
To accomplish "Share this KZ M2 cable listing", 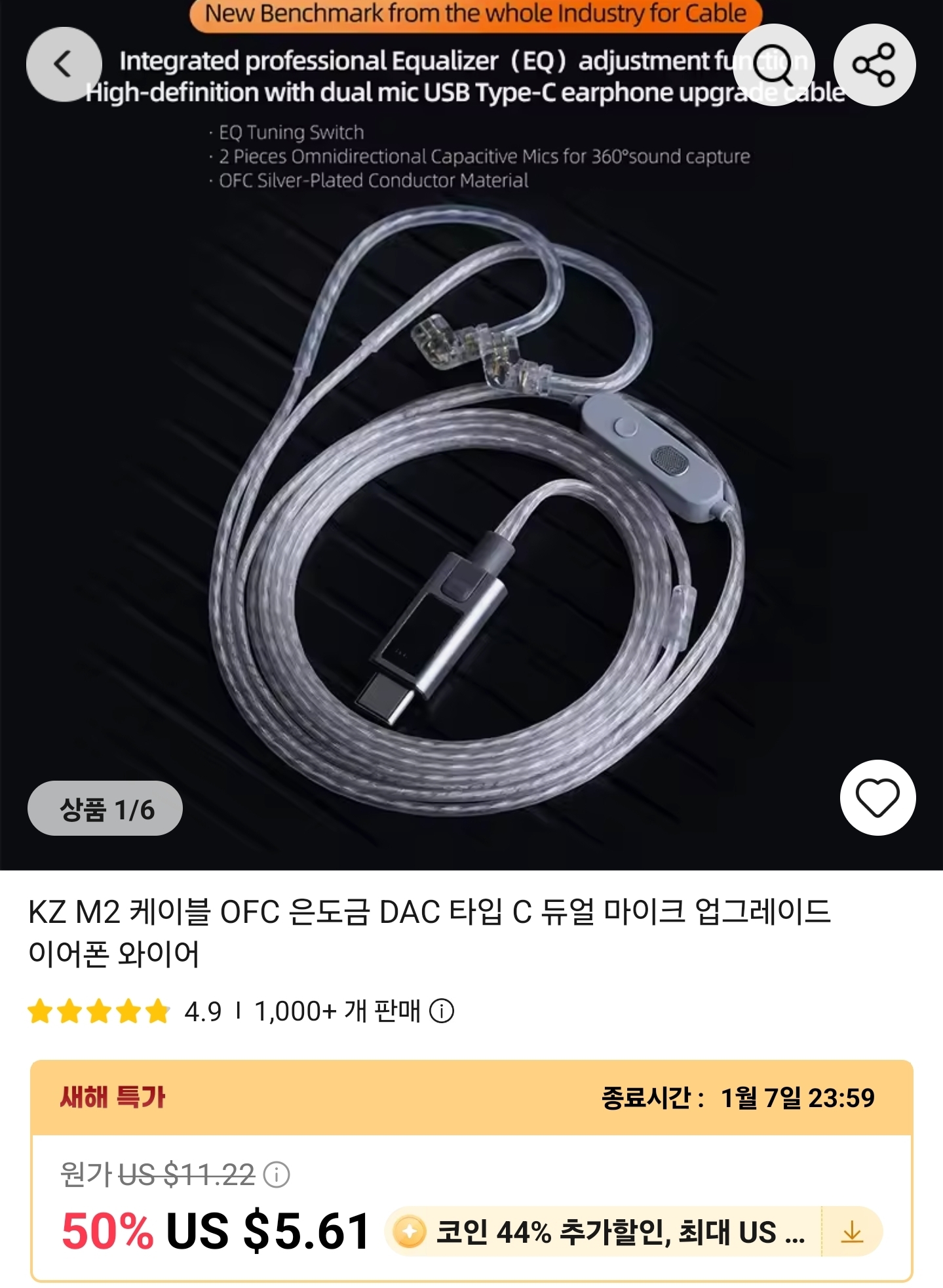I will coord(877,65).
